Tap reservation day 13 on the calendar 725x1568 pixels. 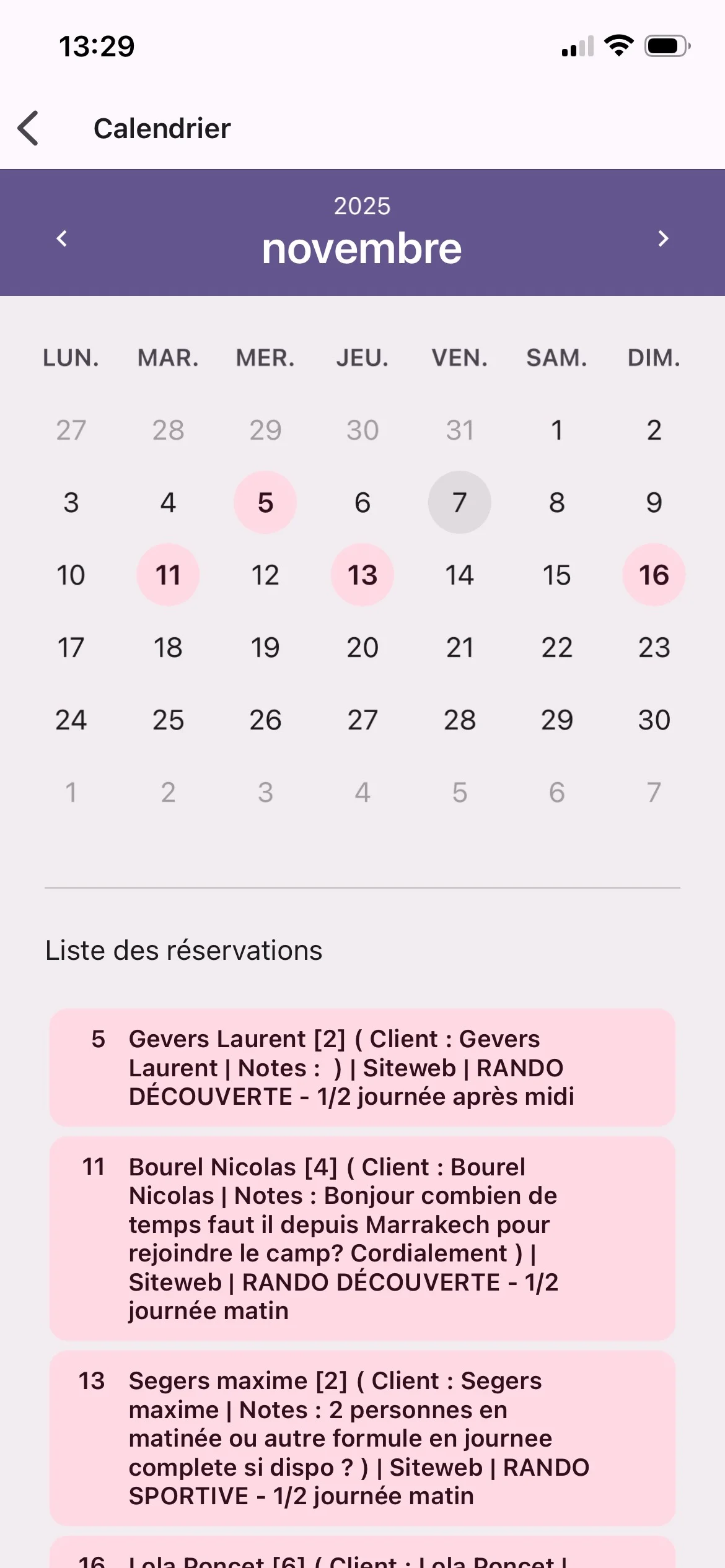tap(362, 575)
